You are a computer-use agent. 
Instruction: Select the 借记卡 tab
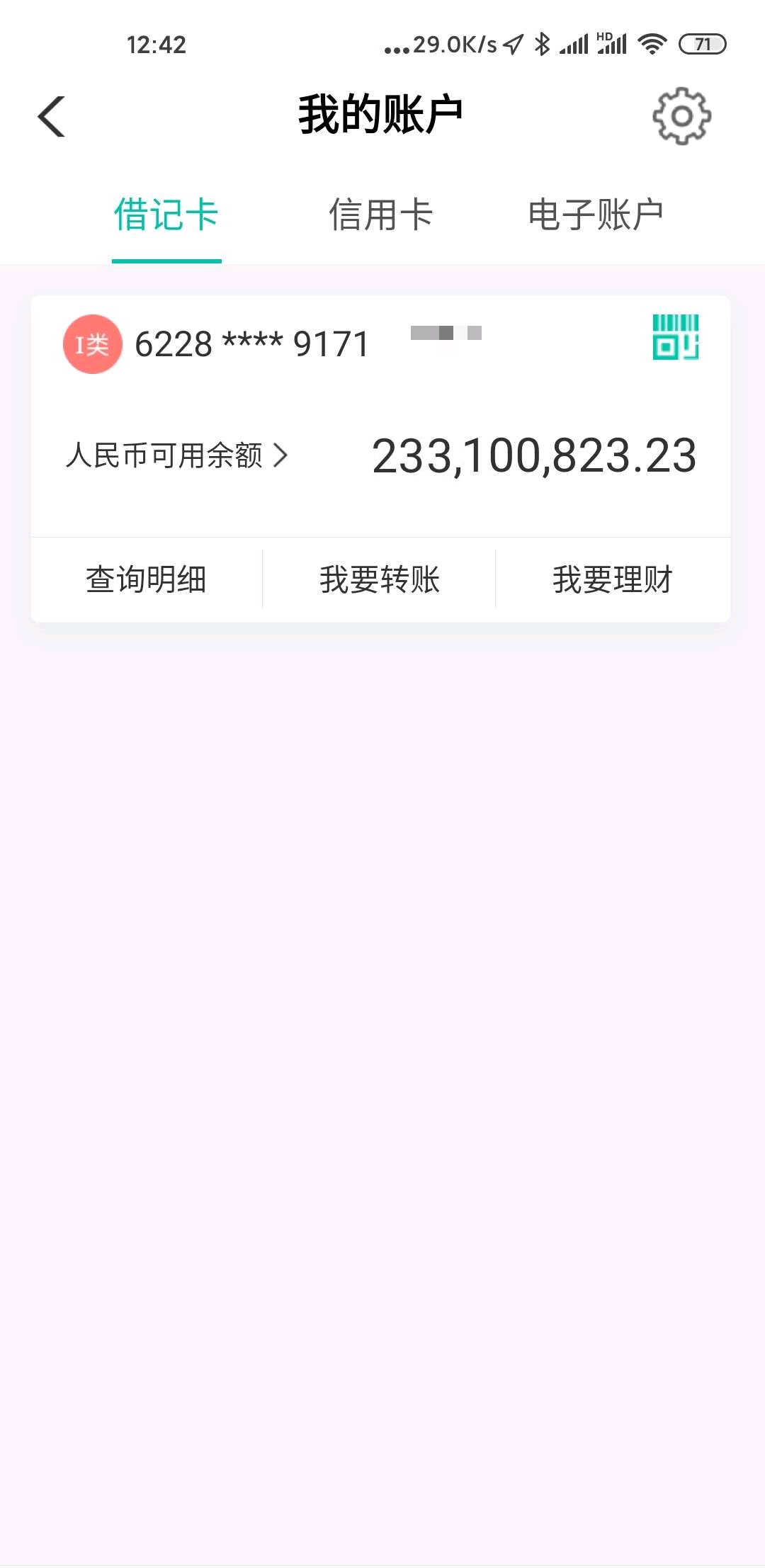click(166, 215)
